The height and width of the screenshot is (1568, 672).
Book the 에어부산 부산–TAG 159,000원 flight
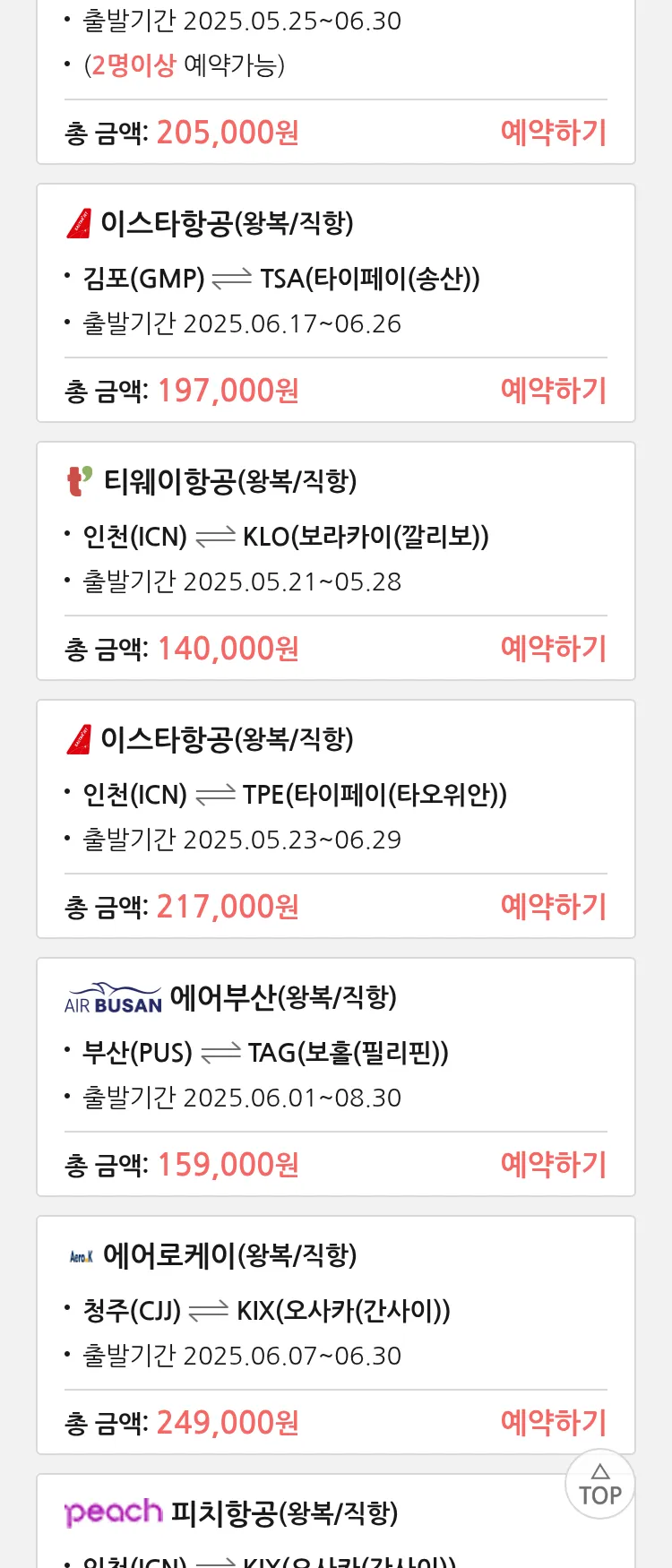click(x=553, y=1165)
